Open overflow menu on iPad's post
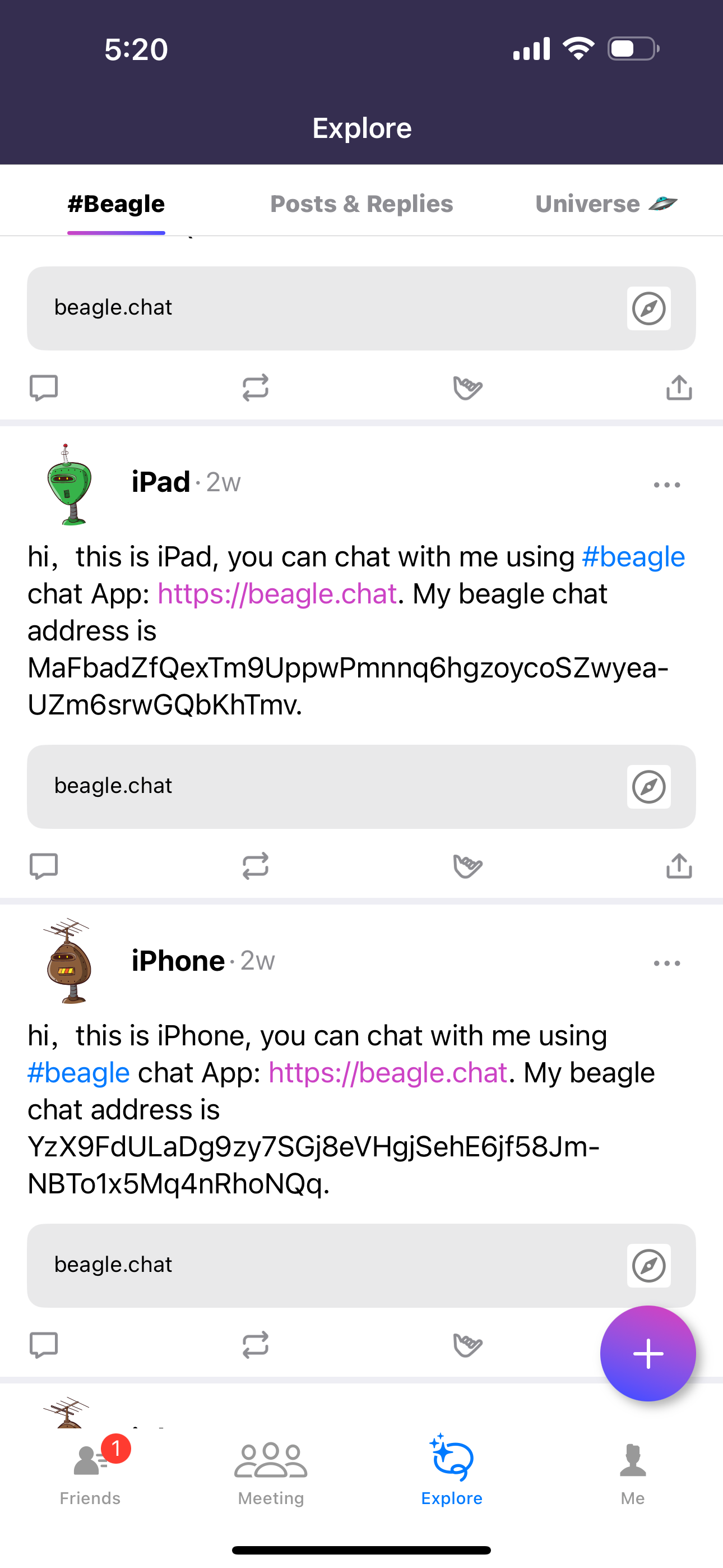 (x=666, y=485)
